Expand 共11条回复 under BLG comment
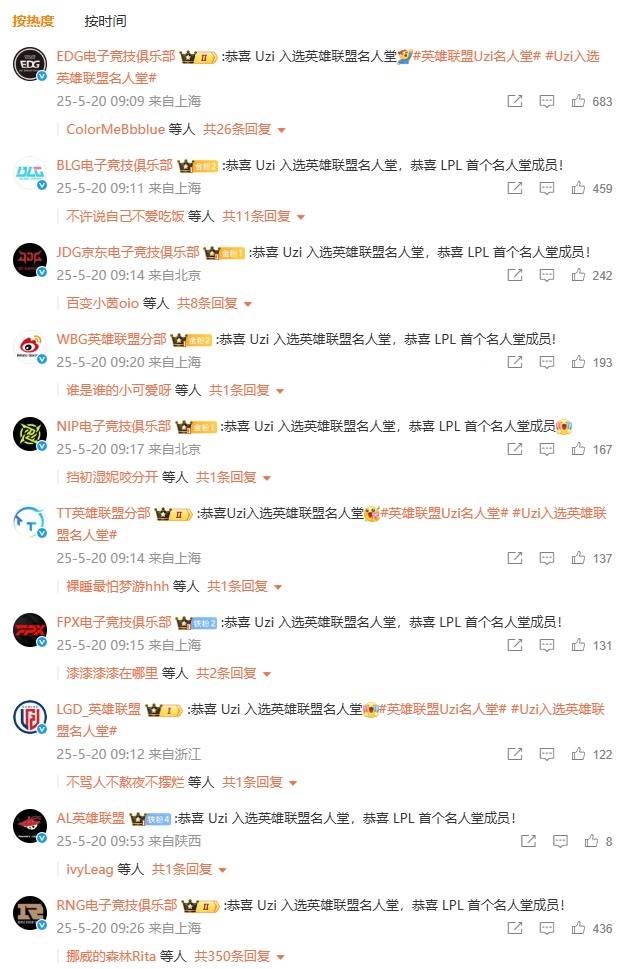 click(263, 216)
